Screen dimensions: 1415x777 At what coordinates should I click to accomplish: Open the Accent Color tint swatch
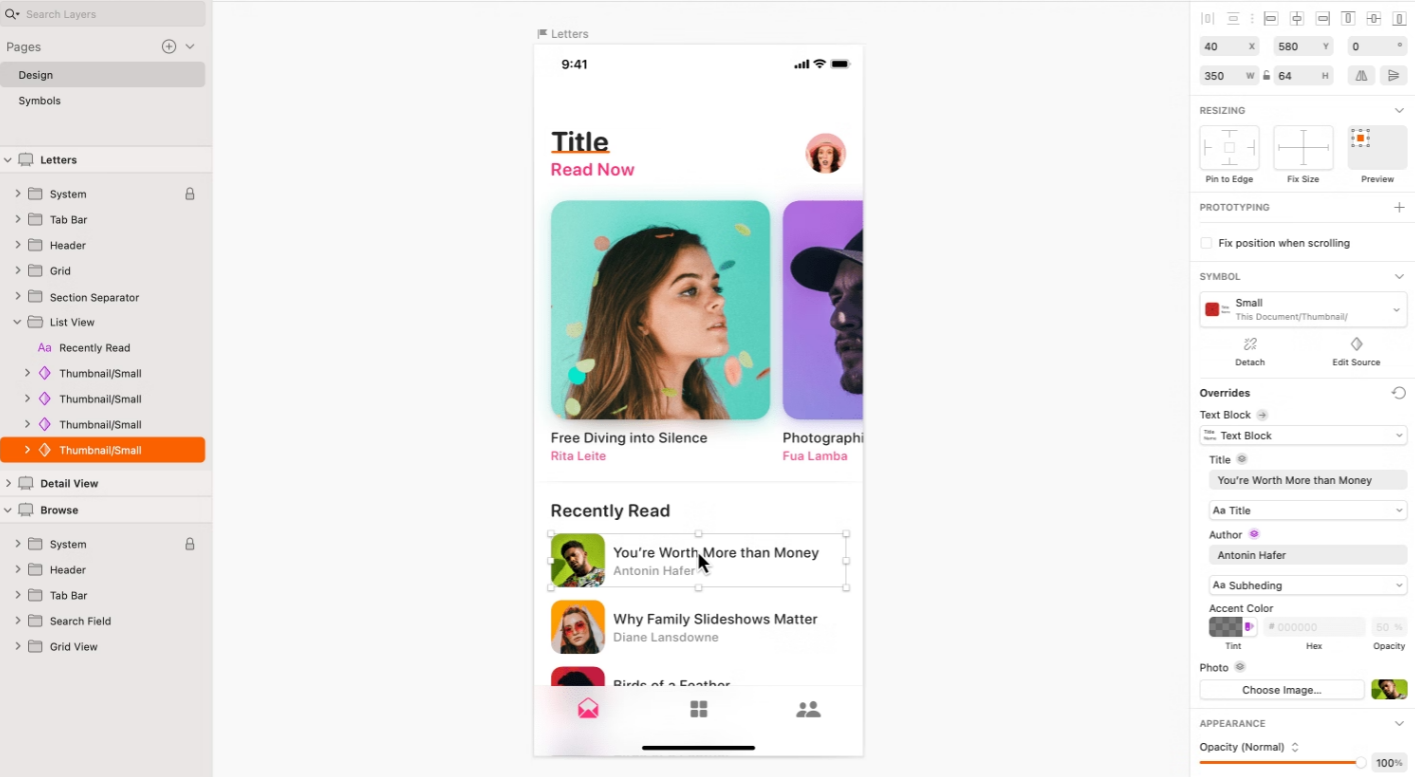1226,627
